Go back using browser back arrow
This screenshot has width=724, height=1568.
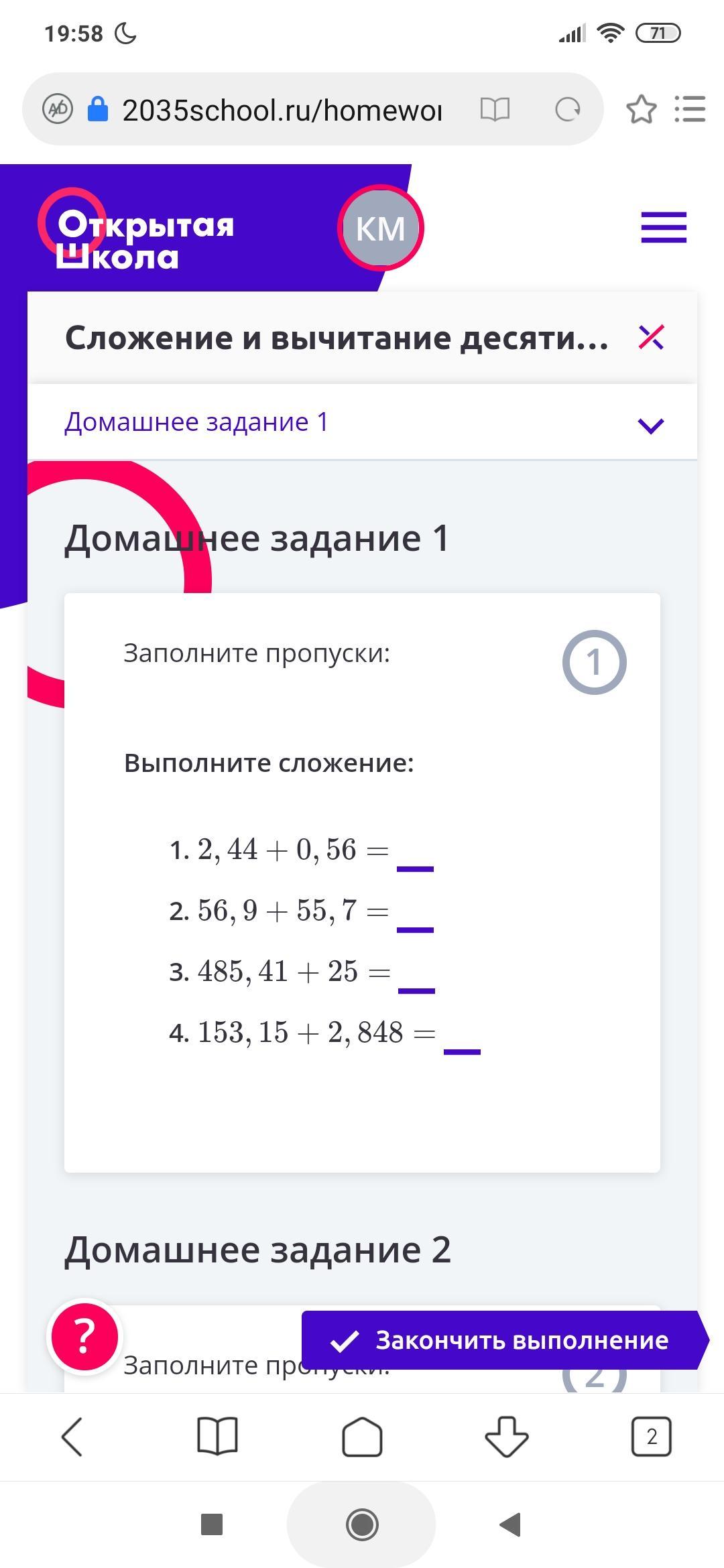point(72,1437)
